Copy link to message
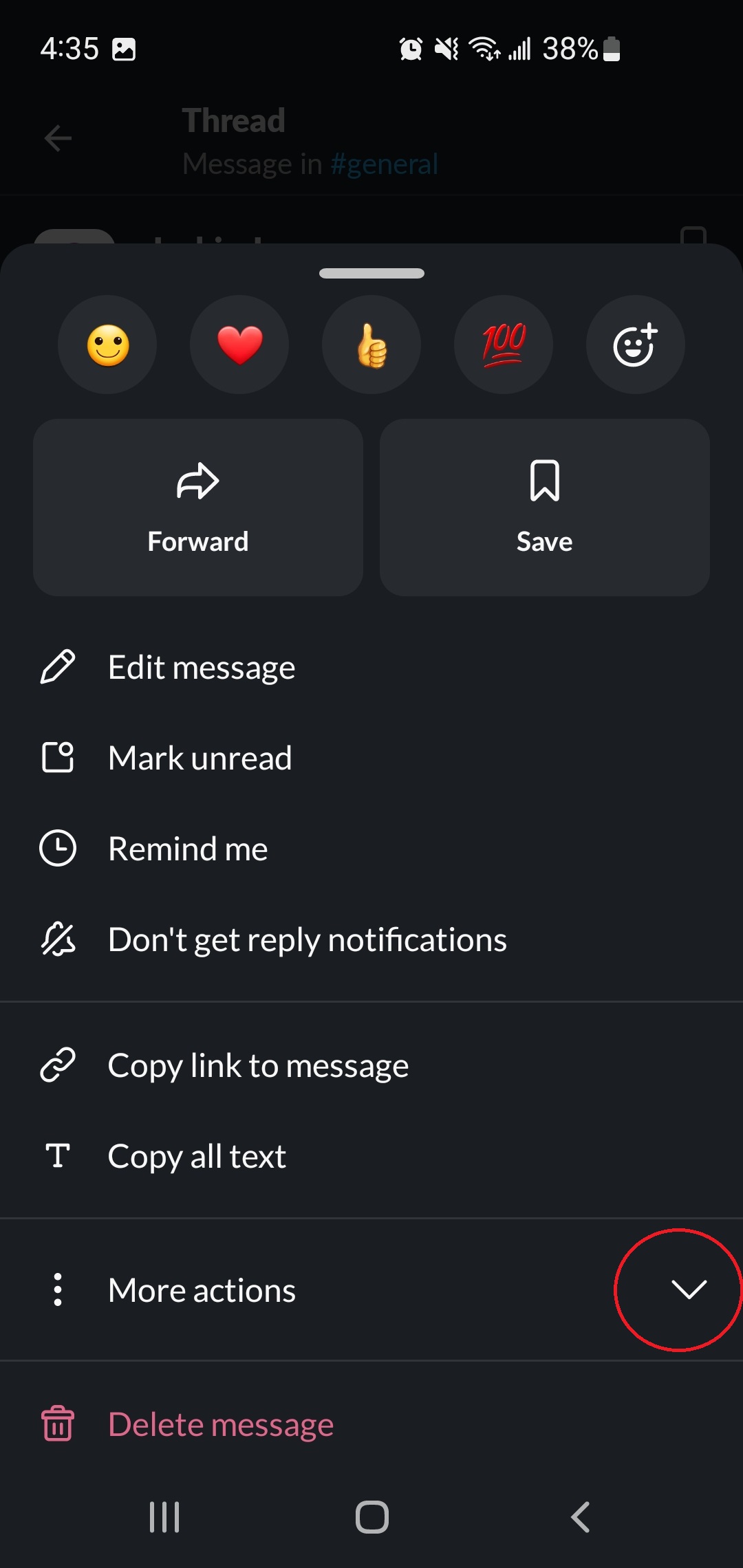The width and height of the screenshot is (743, 1568). coord(258,1066)
